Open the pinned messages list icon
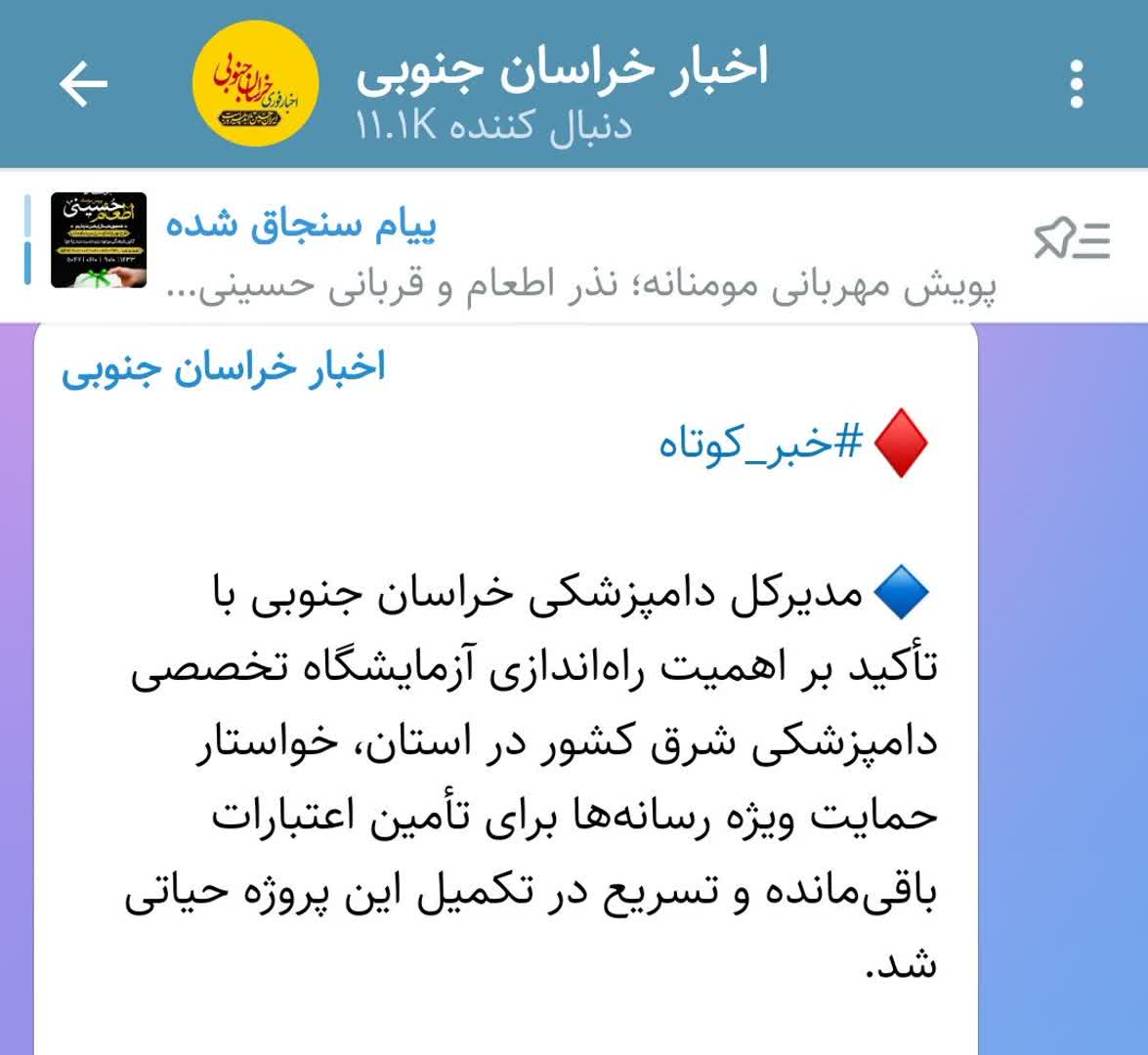The height and width of the screenshot is (1055, 1148). pyautogui.click(x=1072, y=239)
